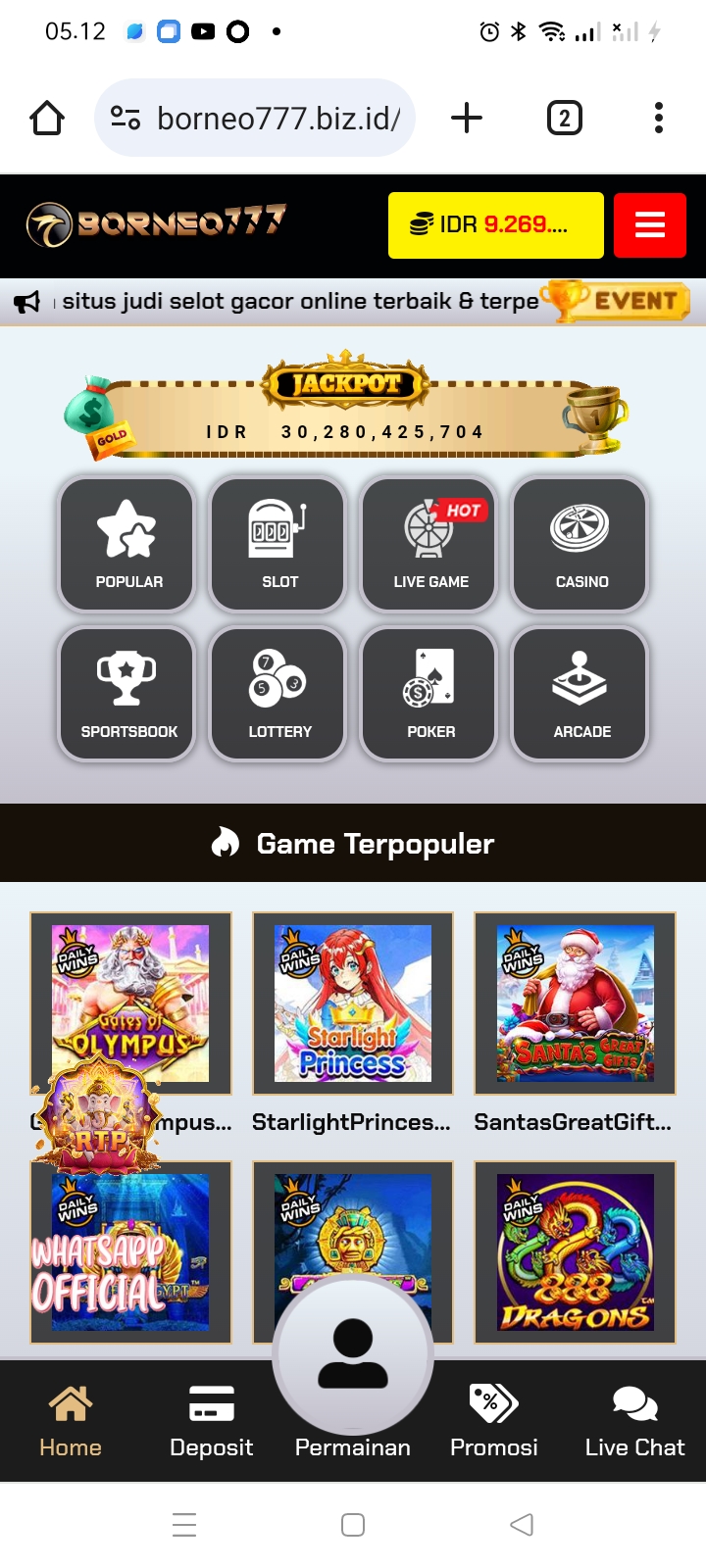Open the browser overflow menu
The width and height of the screenshot is (706, 1568).
point(659,118)
